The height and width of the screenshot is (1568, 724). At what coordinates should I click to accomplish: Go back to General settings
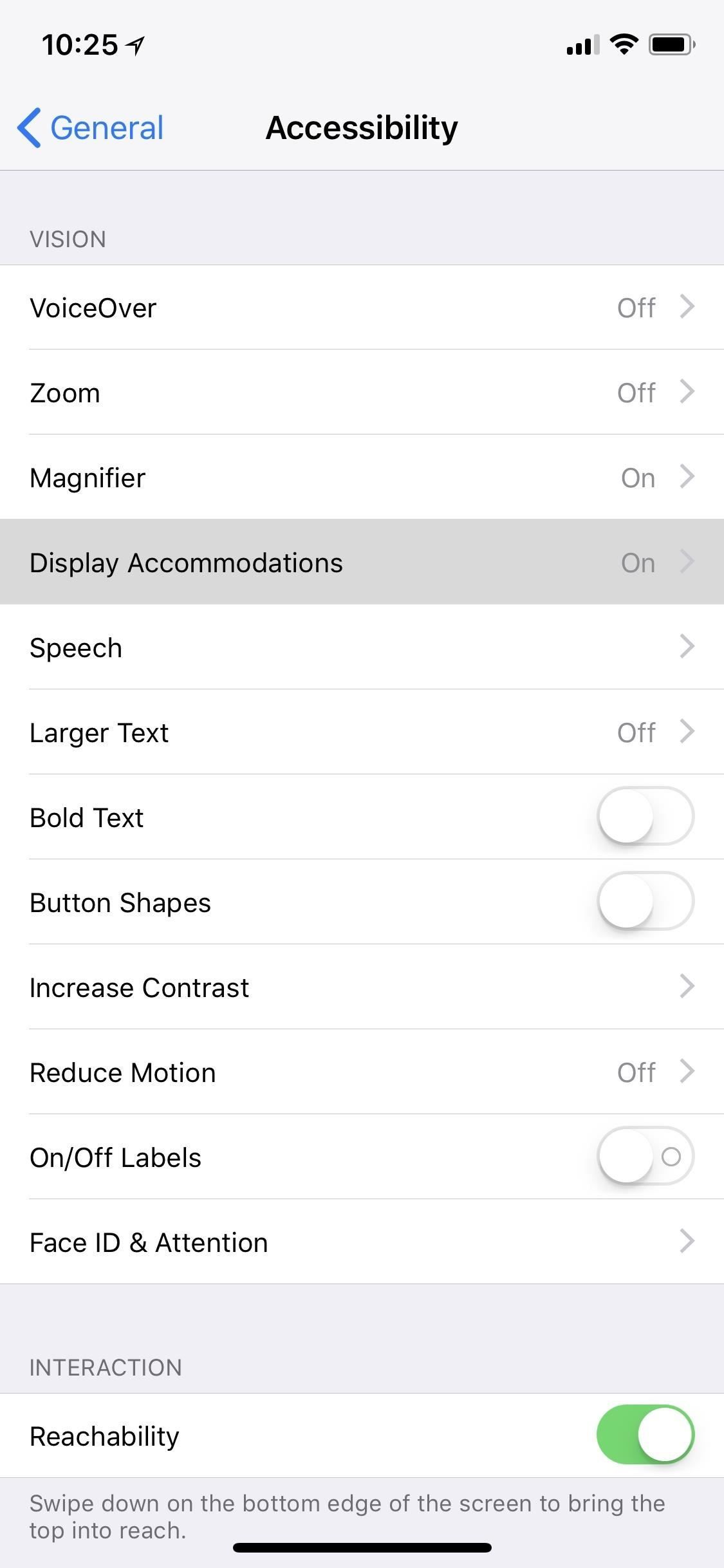pos(91,127)
